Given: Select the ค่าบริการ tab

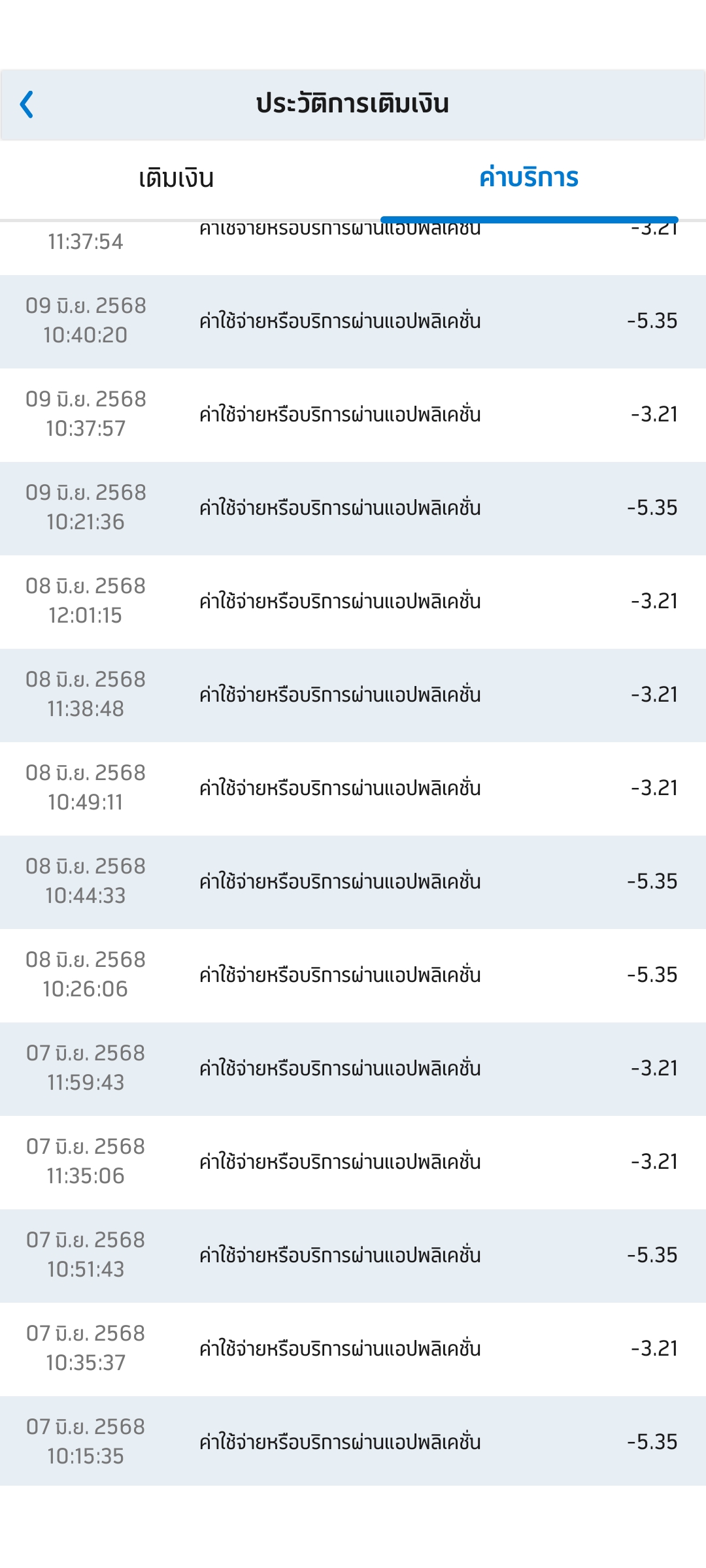Looking at the screenshot, I should [529, 178].
